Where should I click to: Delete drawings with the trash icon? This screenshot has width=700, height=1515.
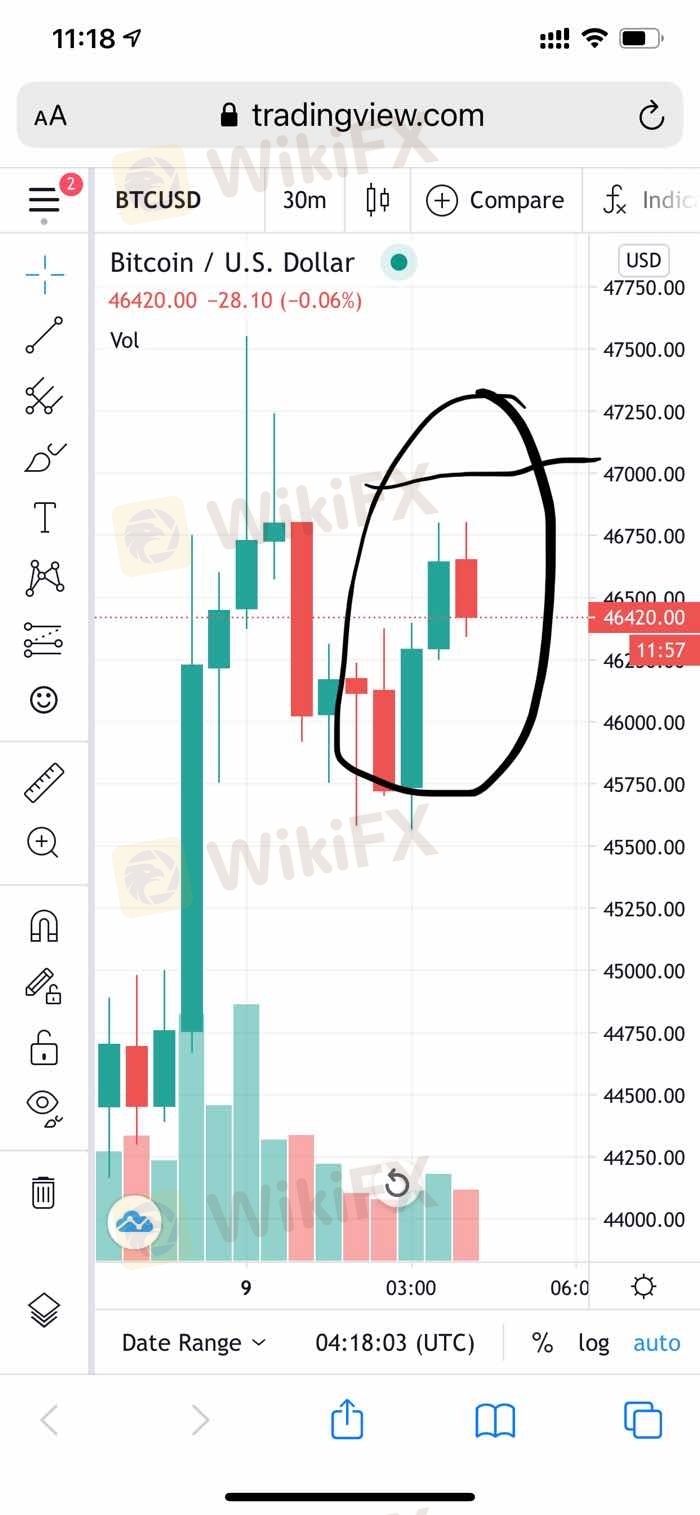(44, 1192)
